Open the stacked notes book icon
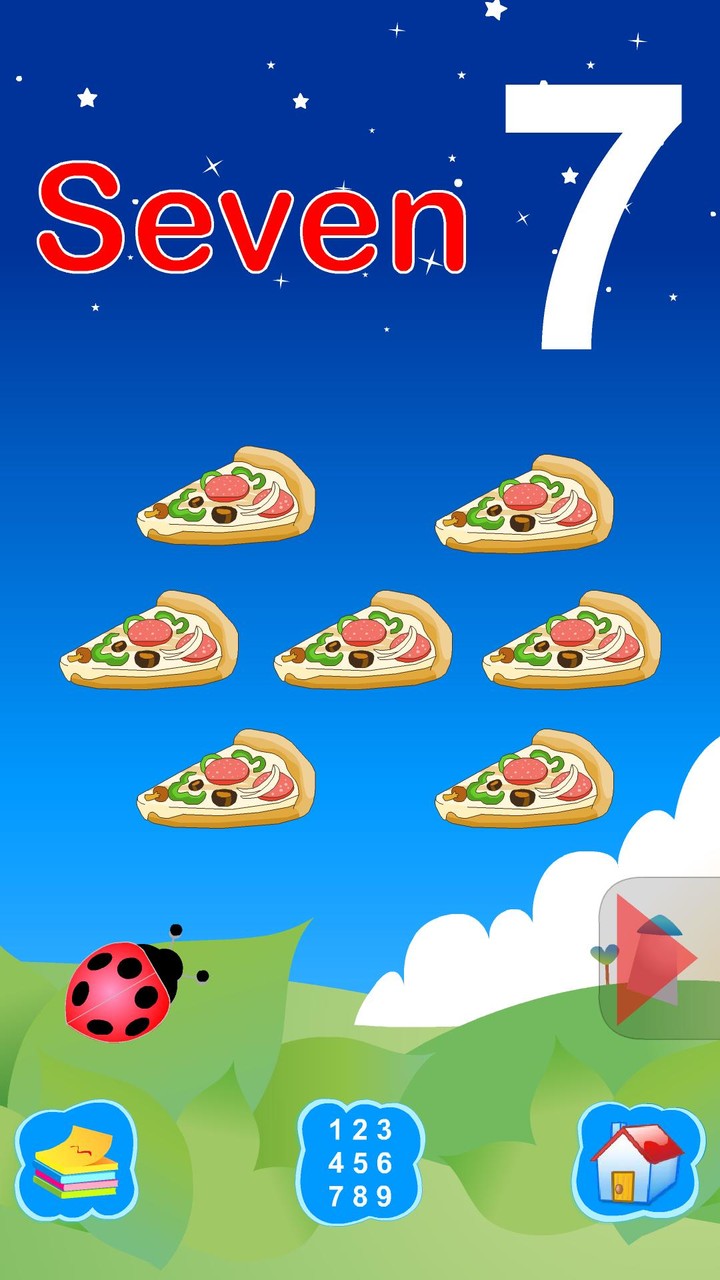This screenshot has width=720, height=1280. (76, 1161)
